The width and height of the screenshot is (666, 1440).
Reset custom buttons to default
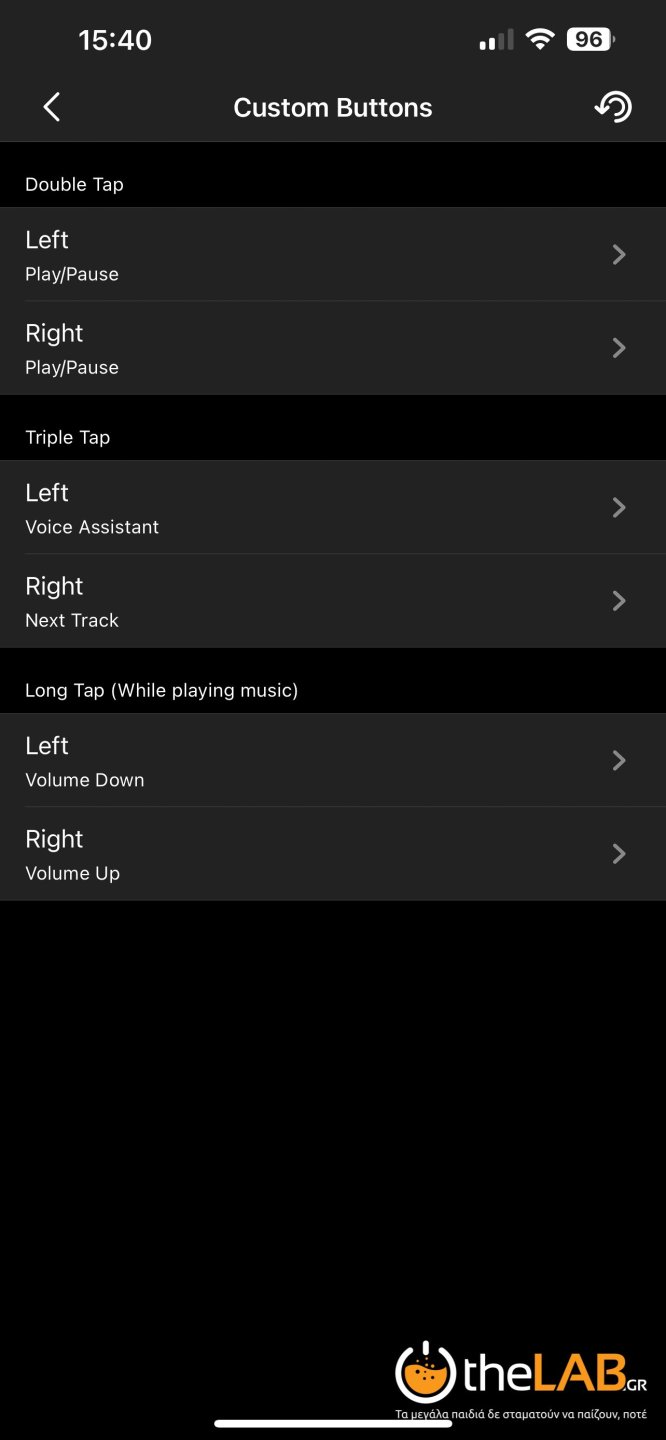(x=613, y=107)
